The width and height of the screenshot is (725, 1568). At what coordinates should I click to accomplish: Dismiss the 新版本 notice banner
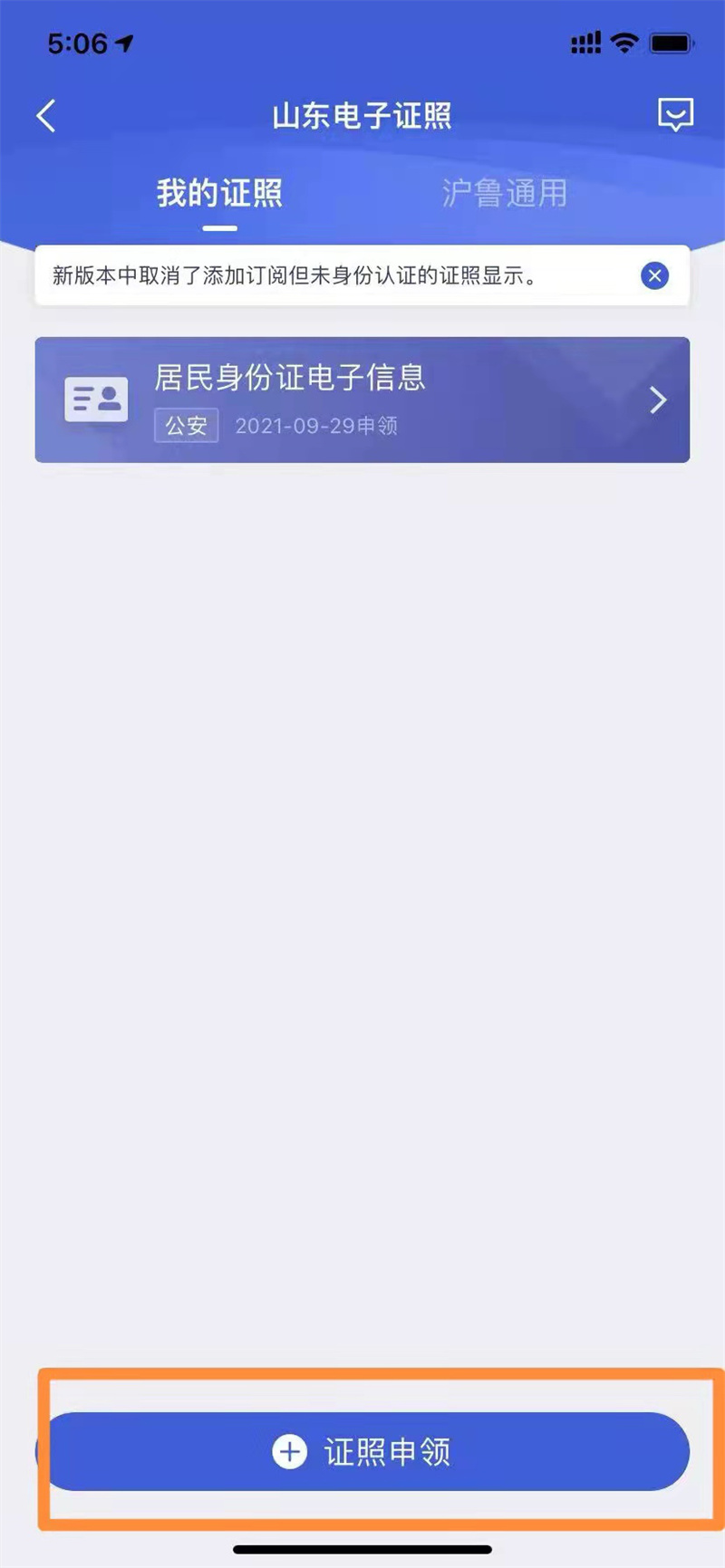pos(654,275)
